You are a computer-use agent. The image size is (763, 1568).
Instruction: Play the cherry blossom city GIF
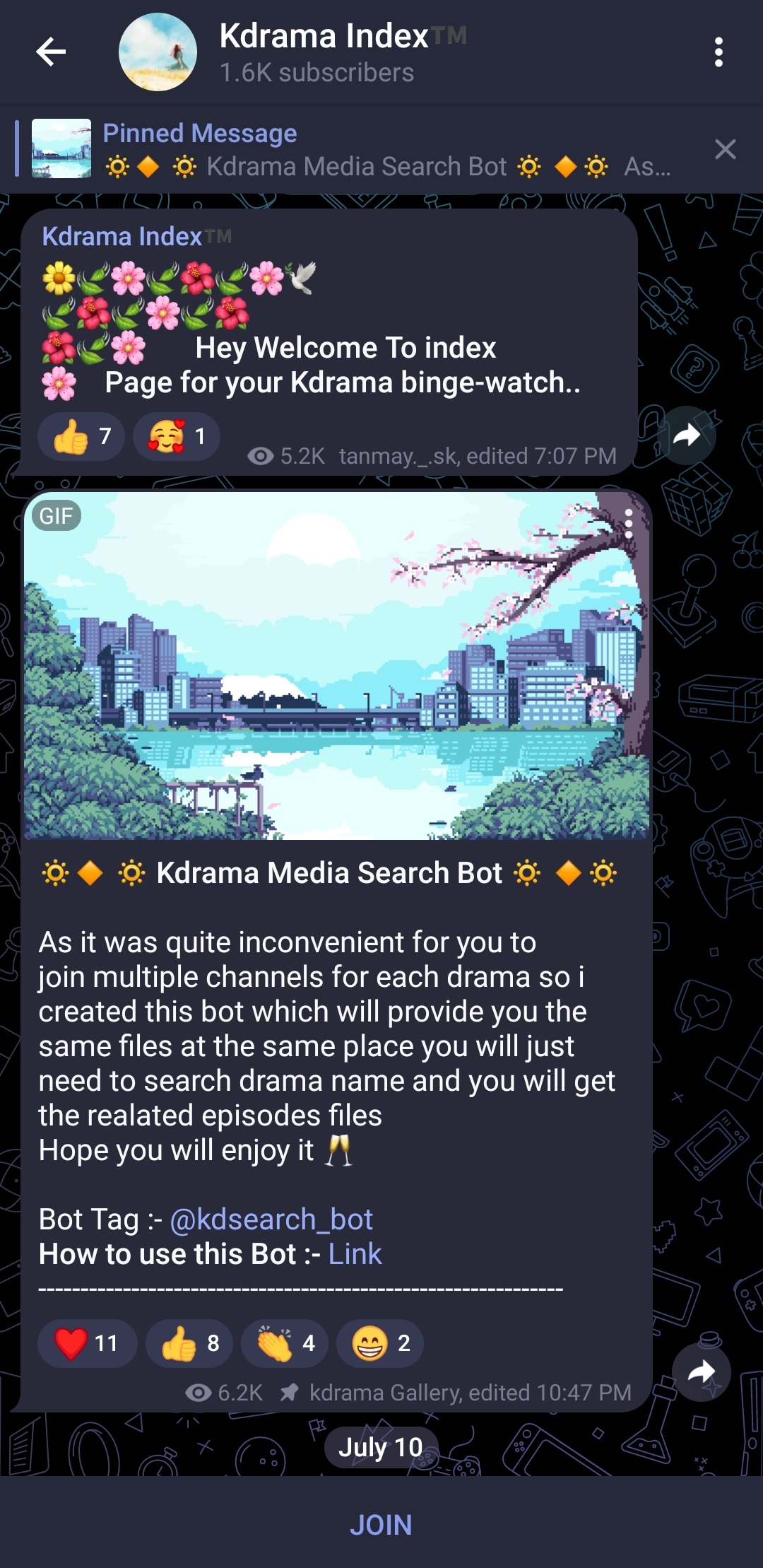click(x=336, y=665)
